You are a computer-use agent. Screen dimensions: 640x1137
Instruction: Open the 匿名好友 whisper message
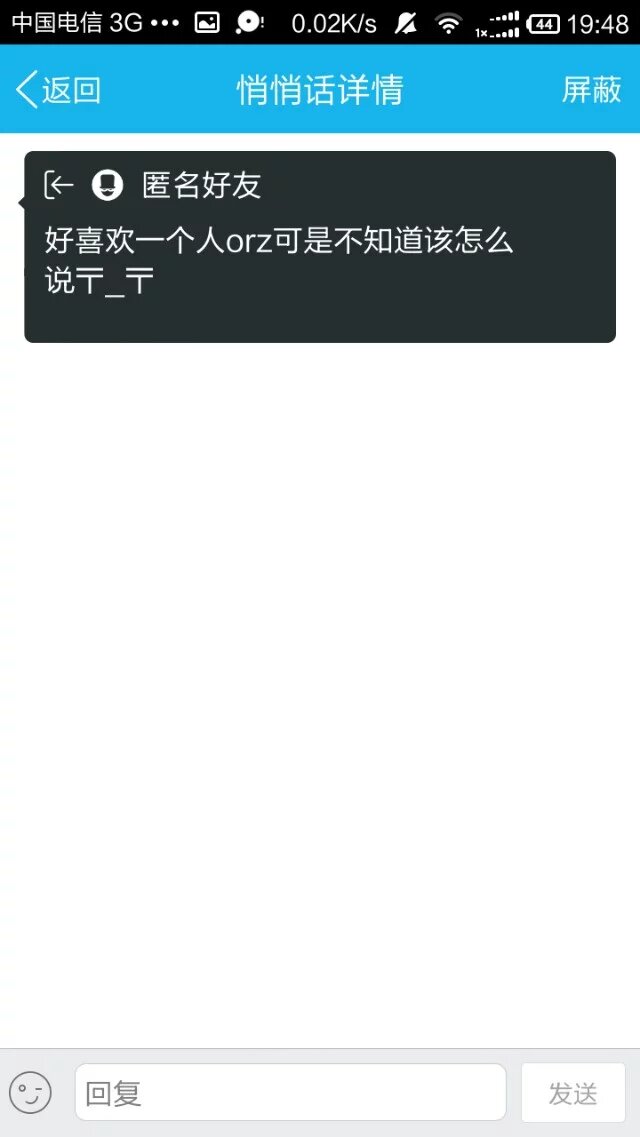(x=320, y=247)
